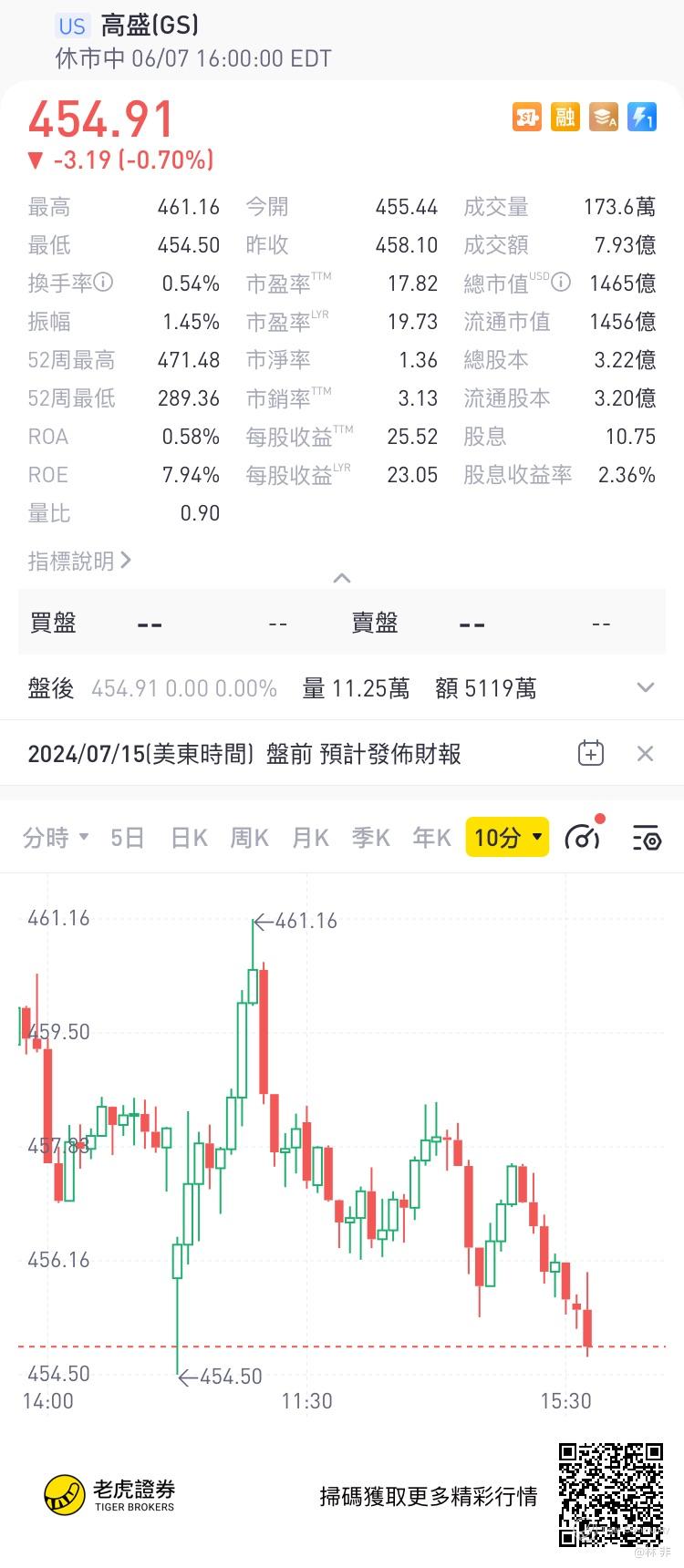Open the 指標說明 indicator explanation link
The width and height of the screenshot is (684, 1568).
coord(79,561)
